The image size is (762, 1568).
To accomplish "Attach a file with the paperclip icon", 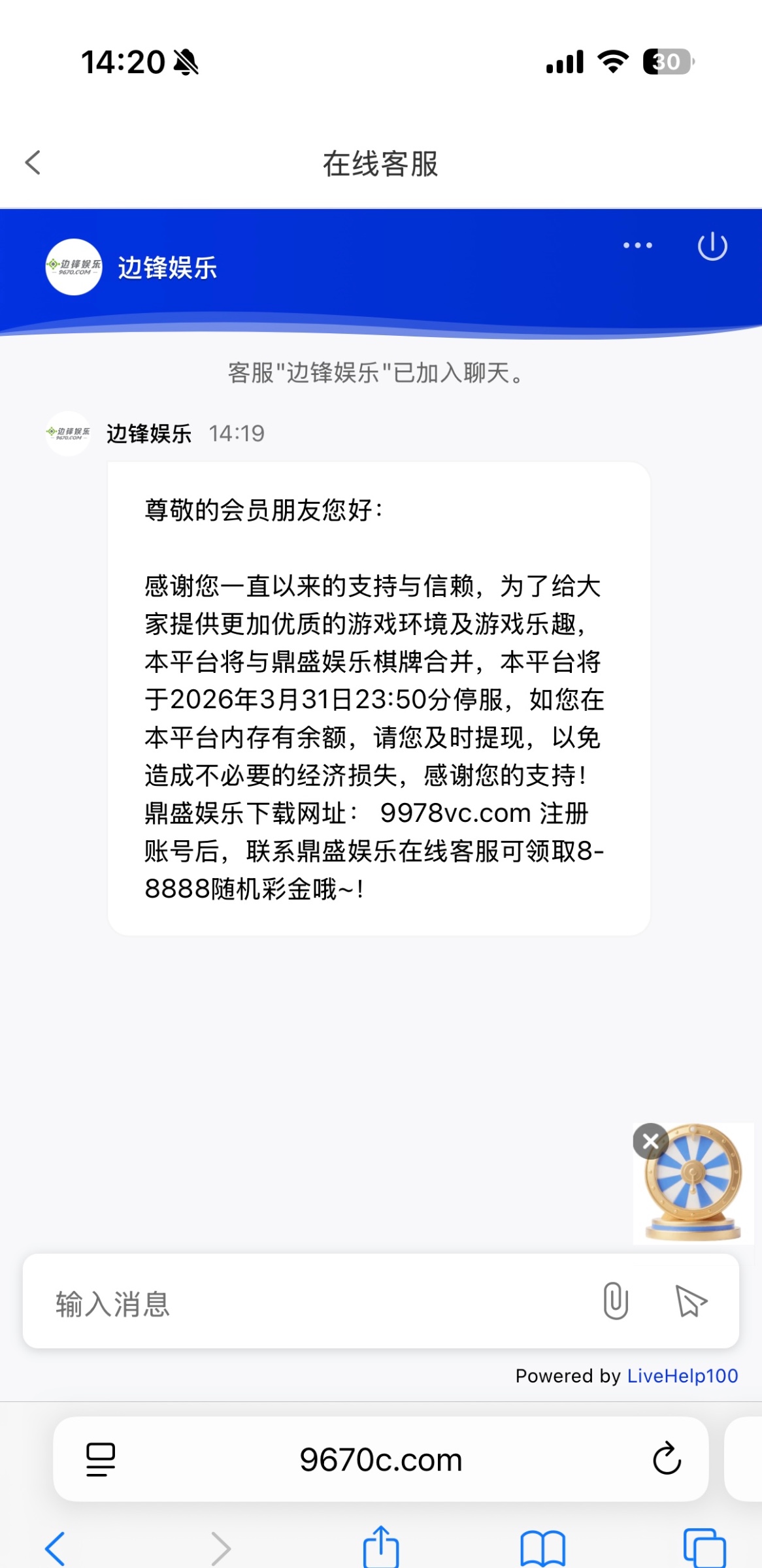I will (616, 1301).
